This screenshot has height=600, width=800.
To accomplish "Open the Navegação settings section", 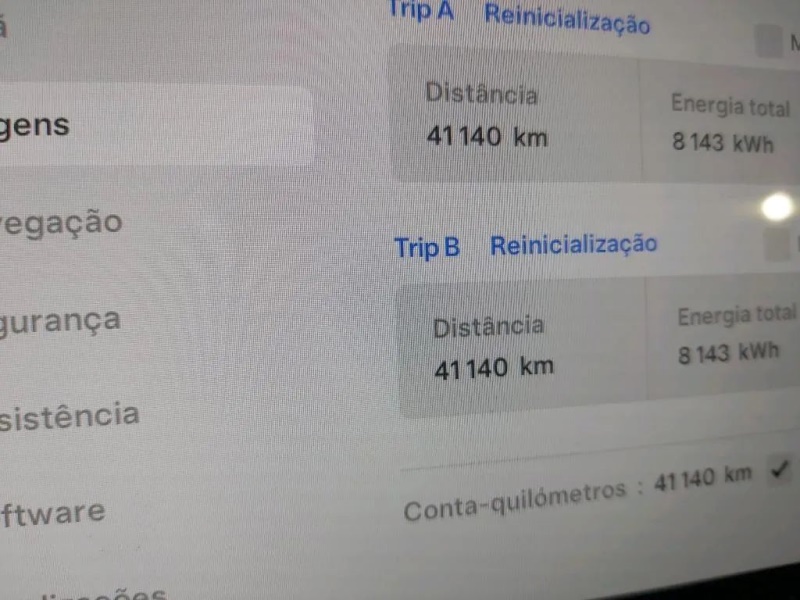I will [x=61, y=222].
